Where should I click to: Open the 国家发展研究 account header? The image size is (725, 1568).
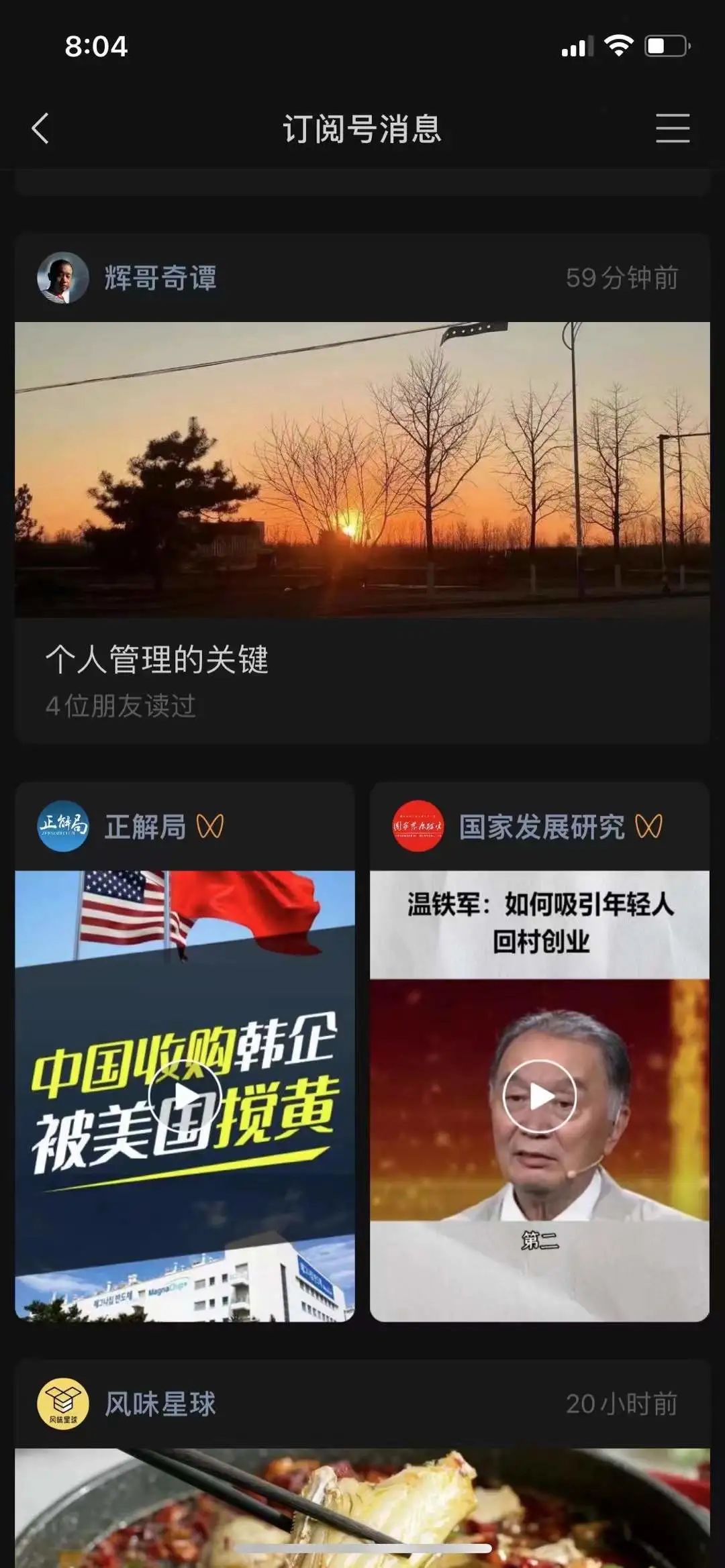[541, 827]
